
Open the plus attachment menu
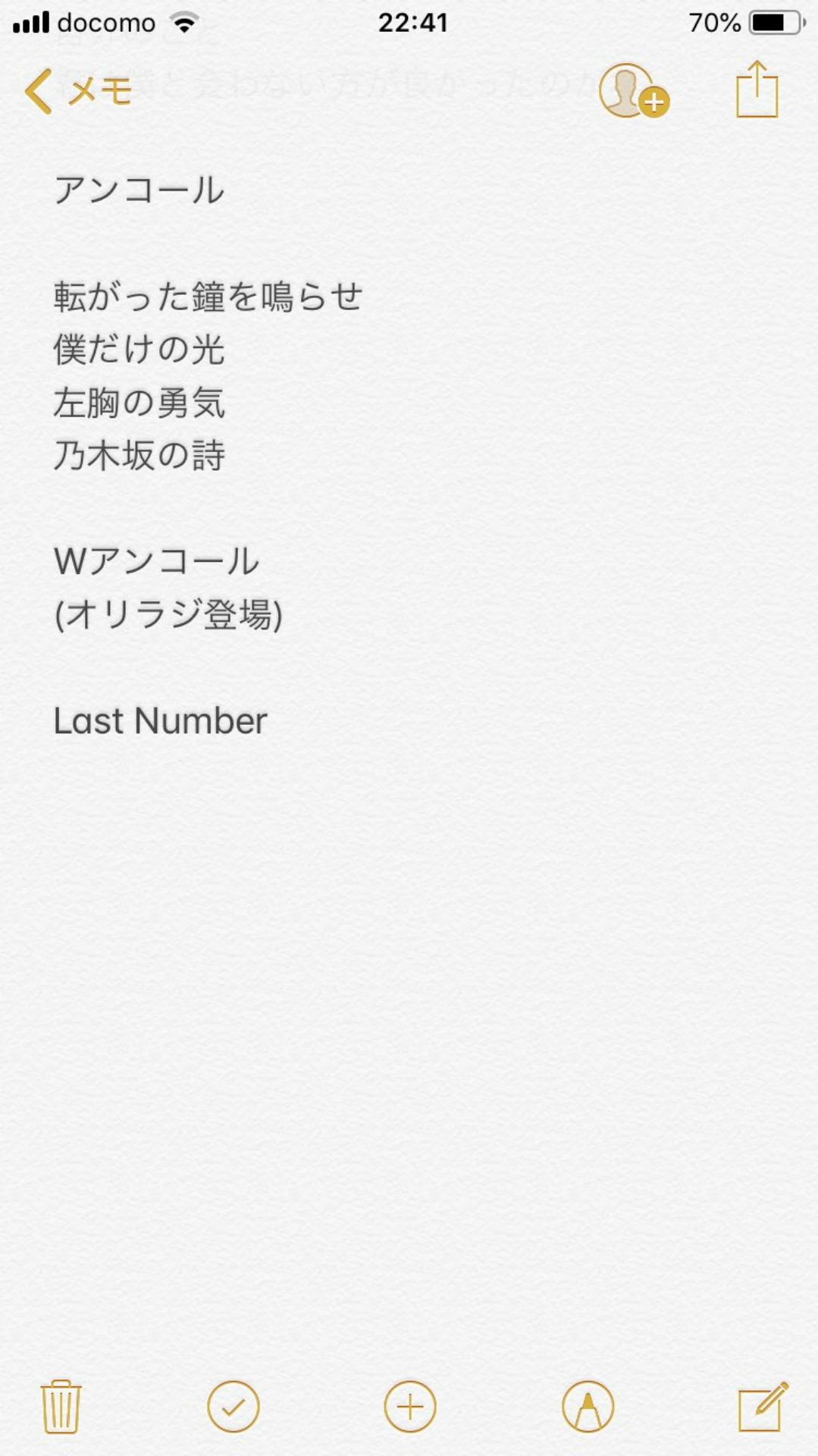click(410, 1406)
